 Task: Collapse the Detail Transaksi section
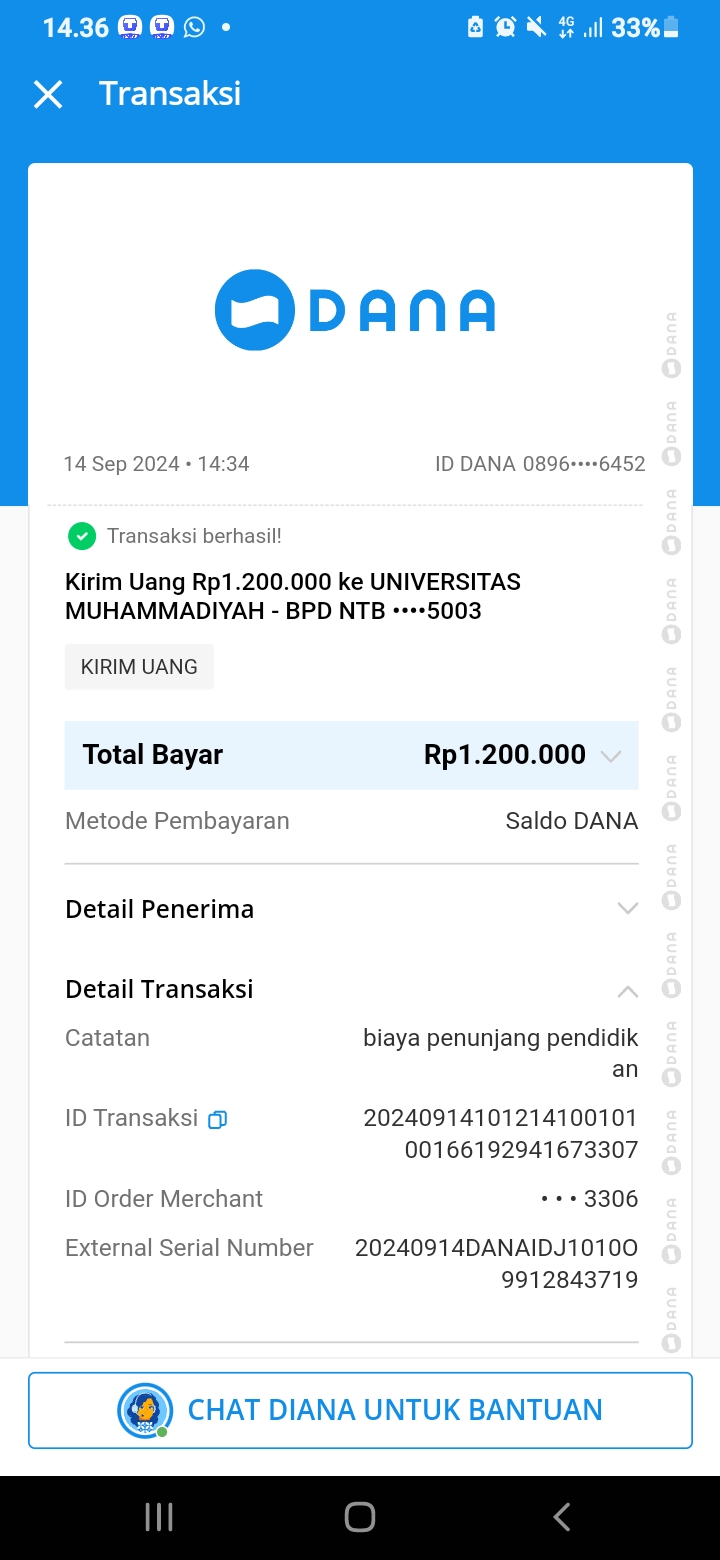627,991
